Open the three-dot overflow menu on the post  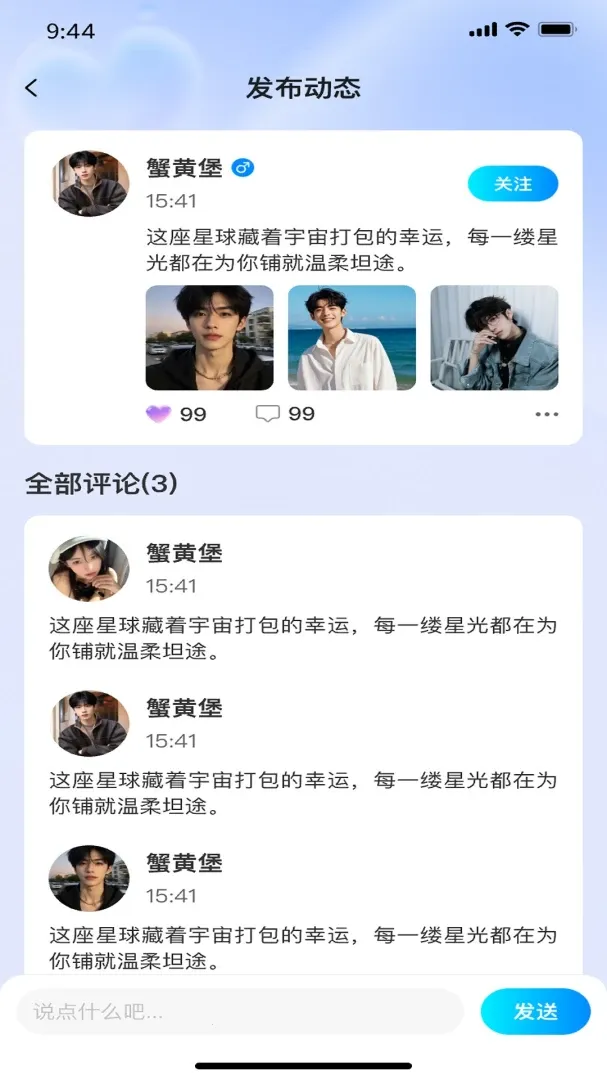[x=546, y=414]
